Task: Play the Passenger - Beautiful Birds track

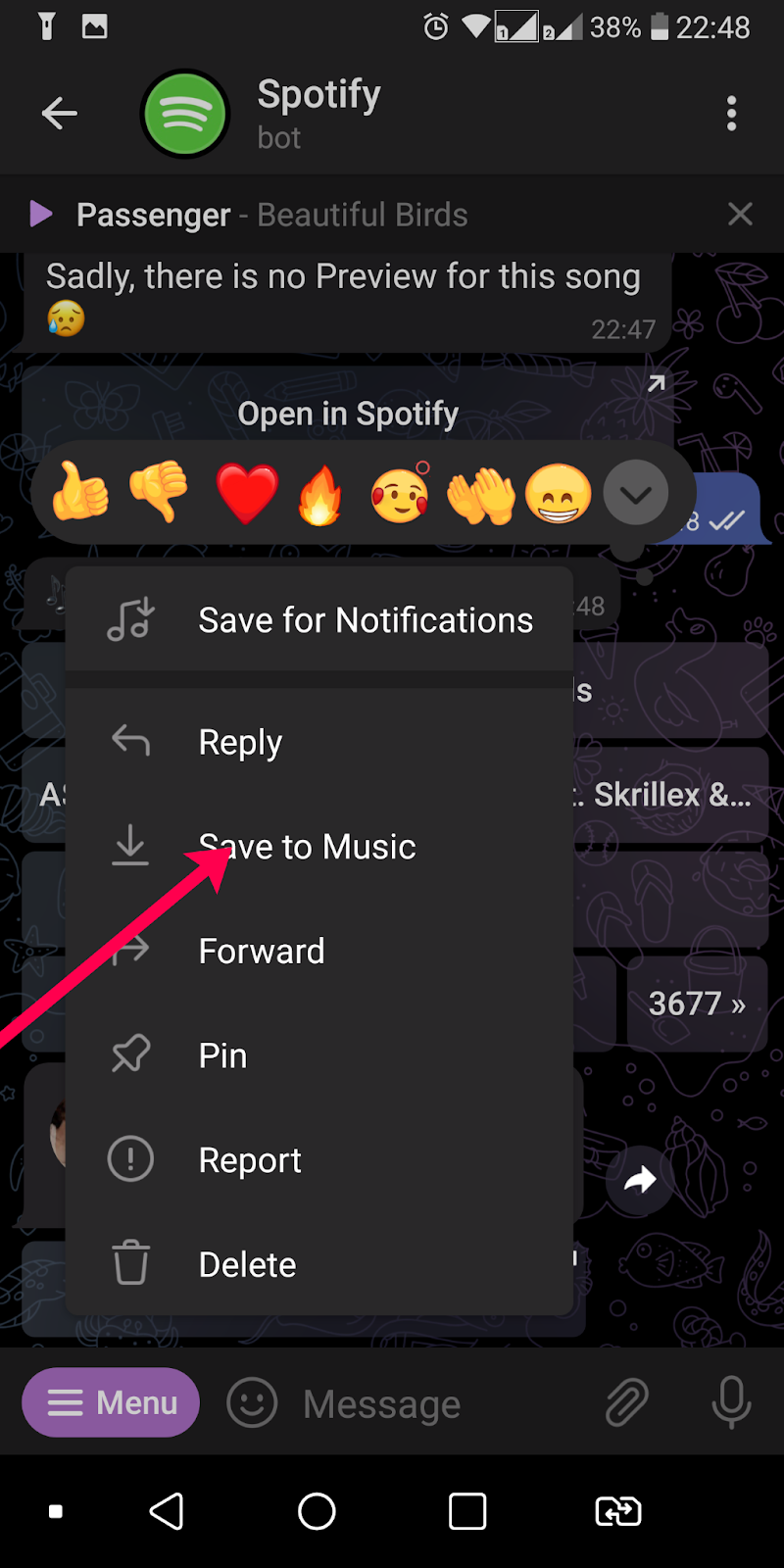Action: (40, 214)
